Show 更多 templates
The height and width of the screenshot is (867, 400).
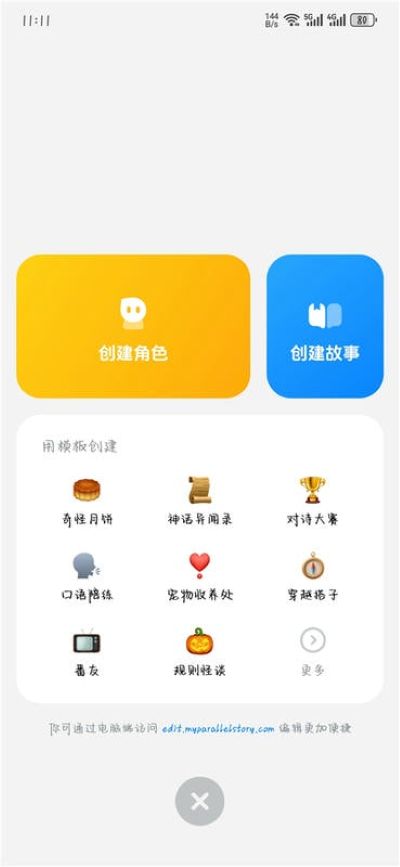click(x=313, y=653)
